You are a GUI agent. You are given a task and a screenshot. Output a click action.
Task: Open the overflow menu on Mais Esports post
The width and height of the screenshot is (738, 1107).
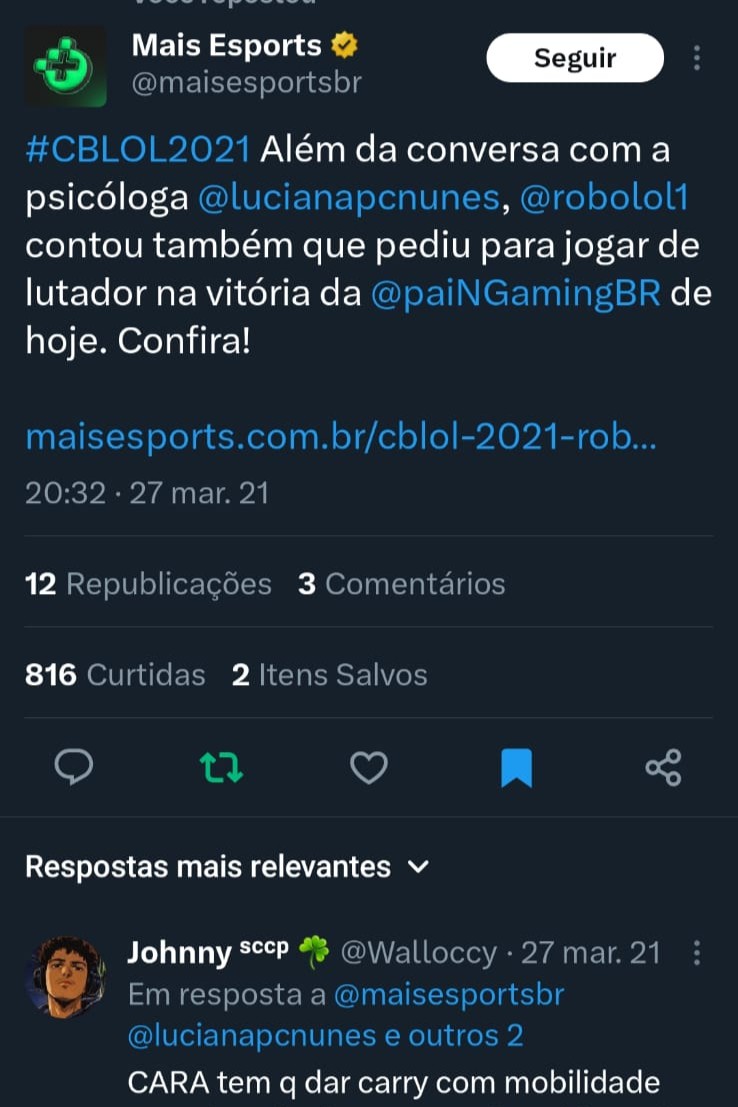pyautogui.click(x=697, y=58)
